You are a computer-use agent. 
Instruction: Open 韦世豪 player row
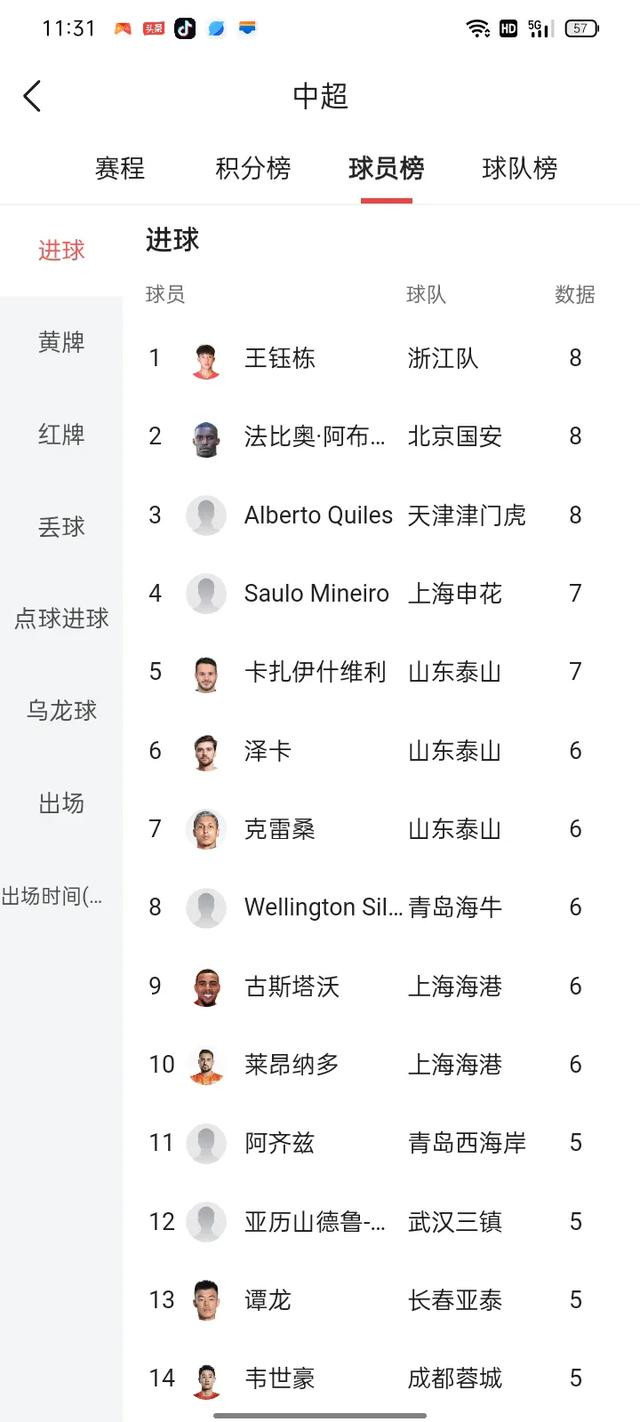point(381,1378)
